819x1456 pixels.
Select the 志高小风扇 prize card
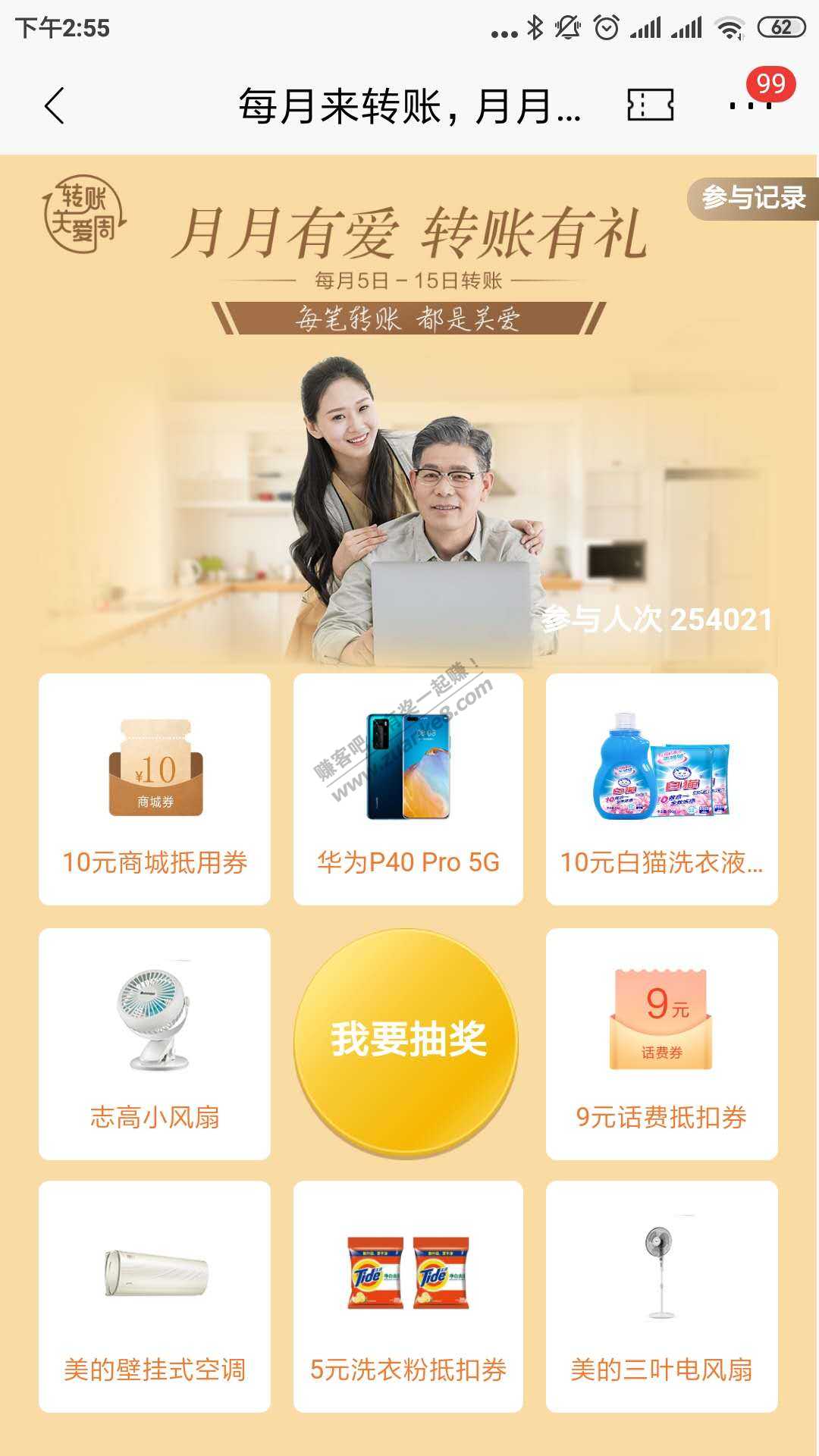[155, 1043]
